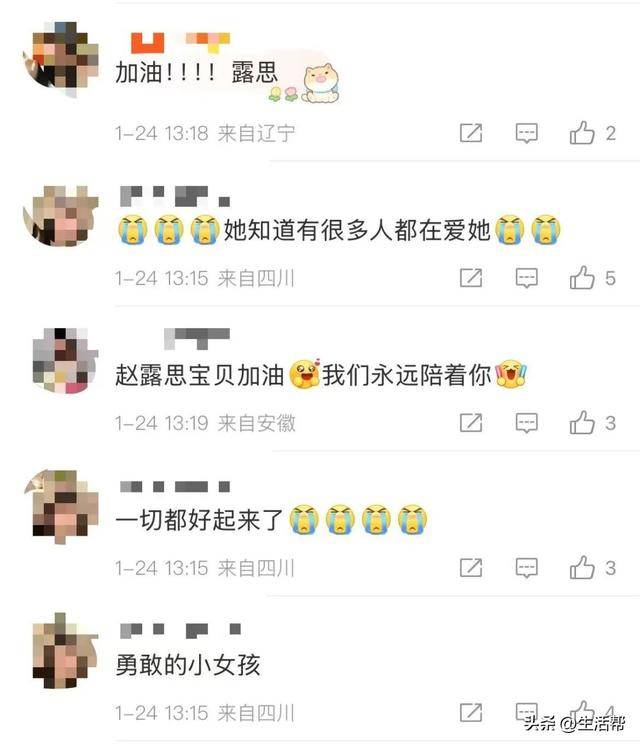Repost the comment '勇敢的小女孩'
Image resolution: width=640 pixels, height=746 pixels.
click(471, 713)
